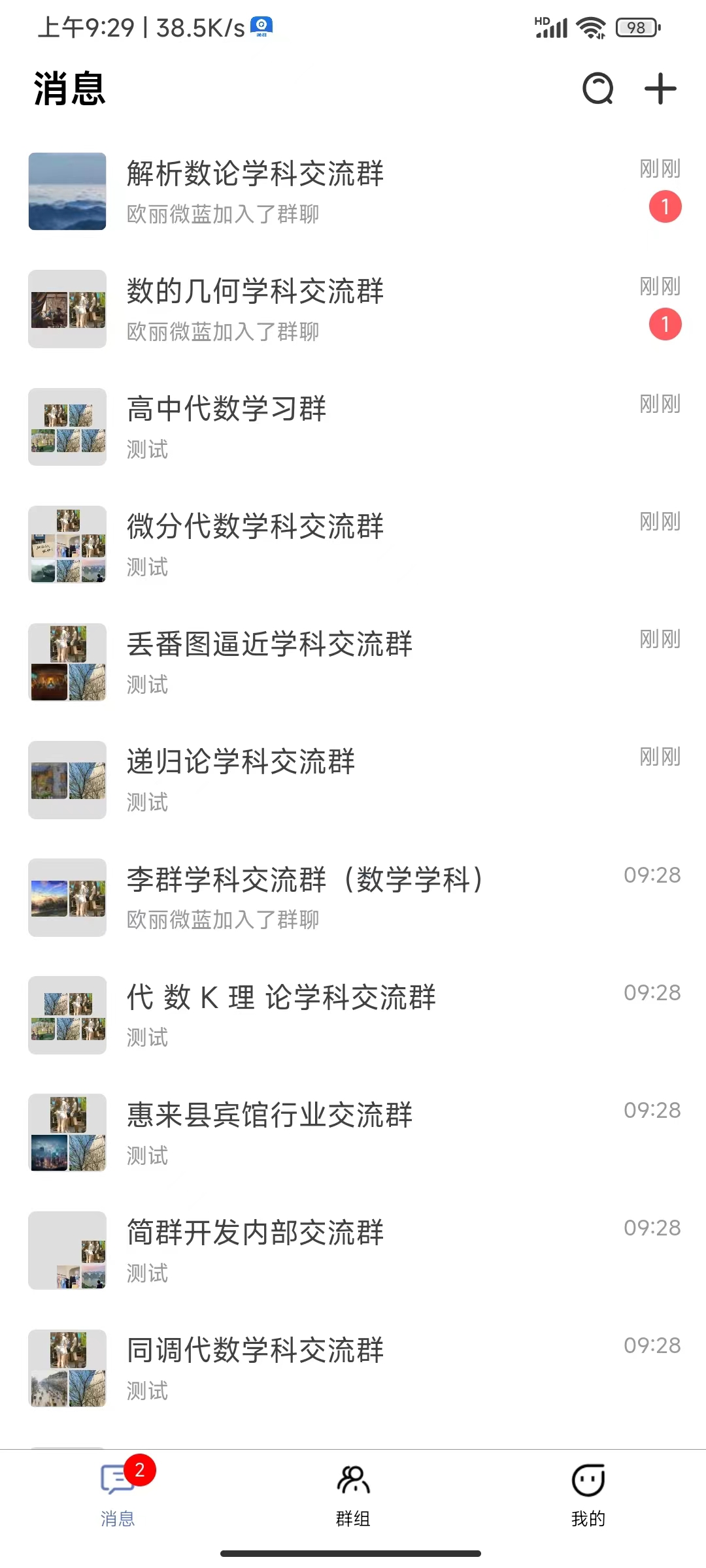This screenshot has width=706, height=1568.
Task: Tap the plus icon to add new
Action: 660,89
